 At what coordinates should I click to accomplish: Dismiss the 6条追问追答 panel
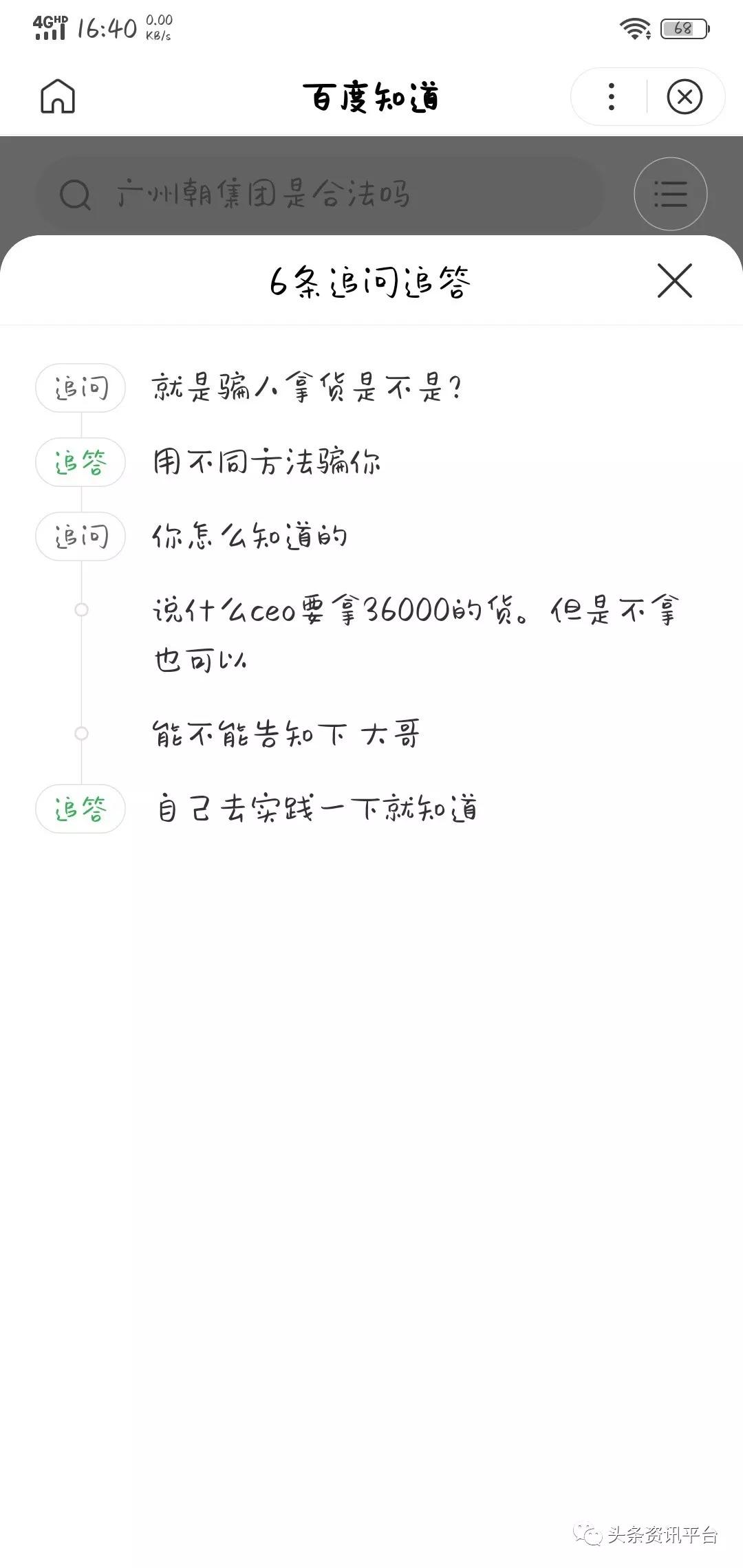[674, 281]
